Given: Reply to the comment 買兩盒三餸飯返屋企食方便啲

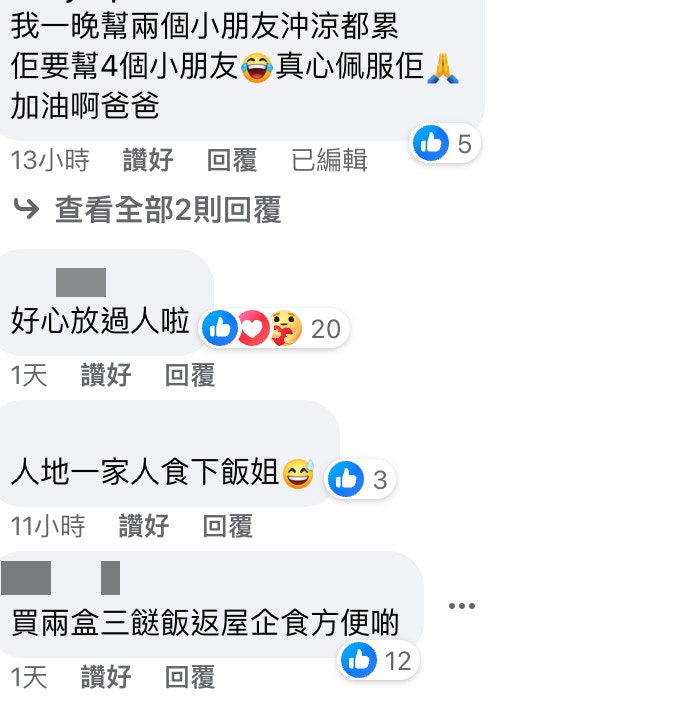Looking at the screenshot, I should point(190,677).
